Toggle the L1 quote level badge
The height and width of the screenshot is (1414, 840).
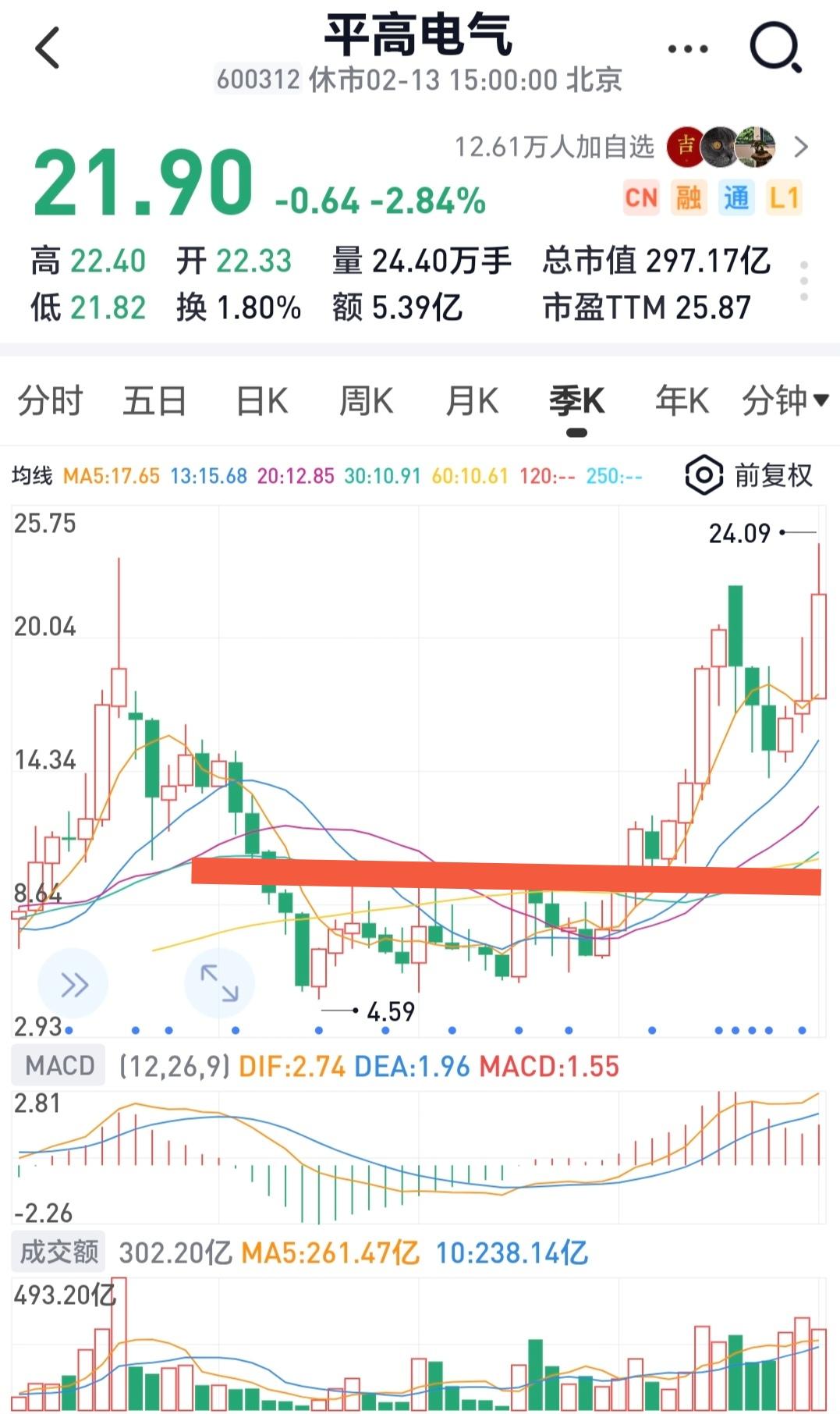click(785, 199)
